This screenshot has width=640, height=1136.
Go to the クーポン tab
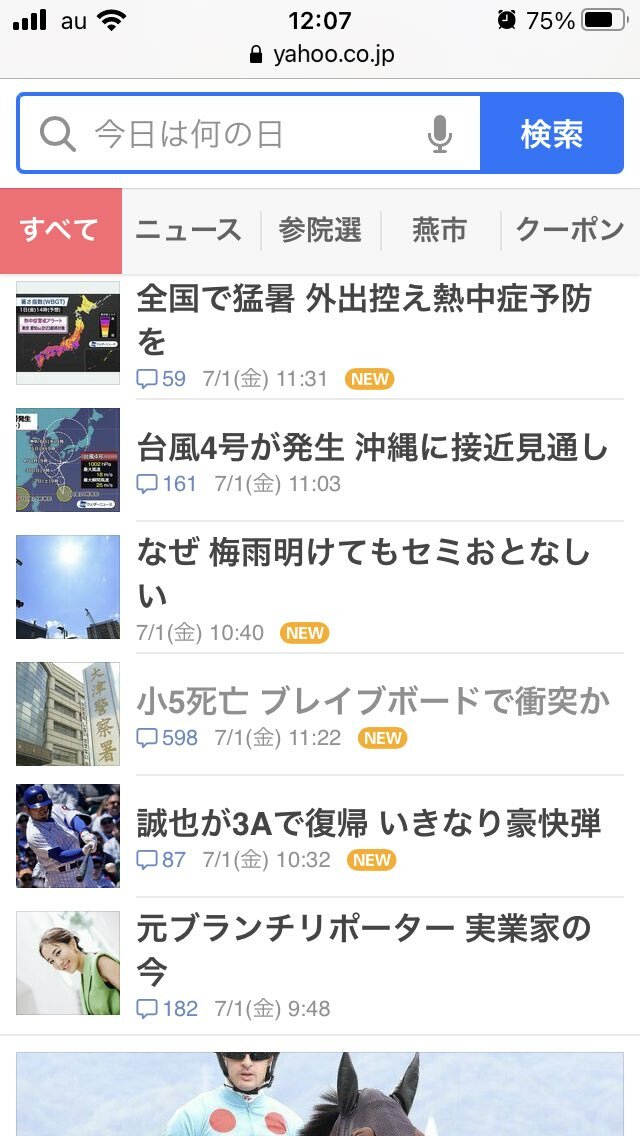570,230
